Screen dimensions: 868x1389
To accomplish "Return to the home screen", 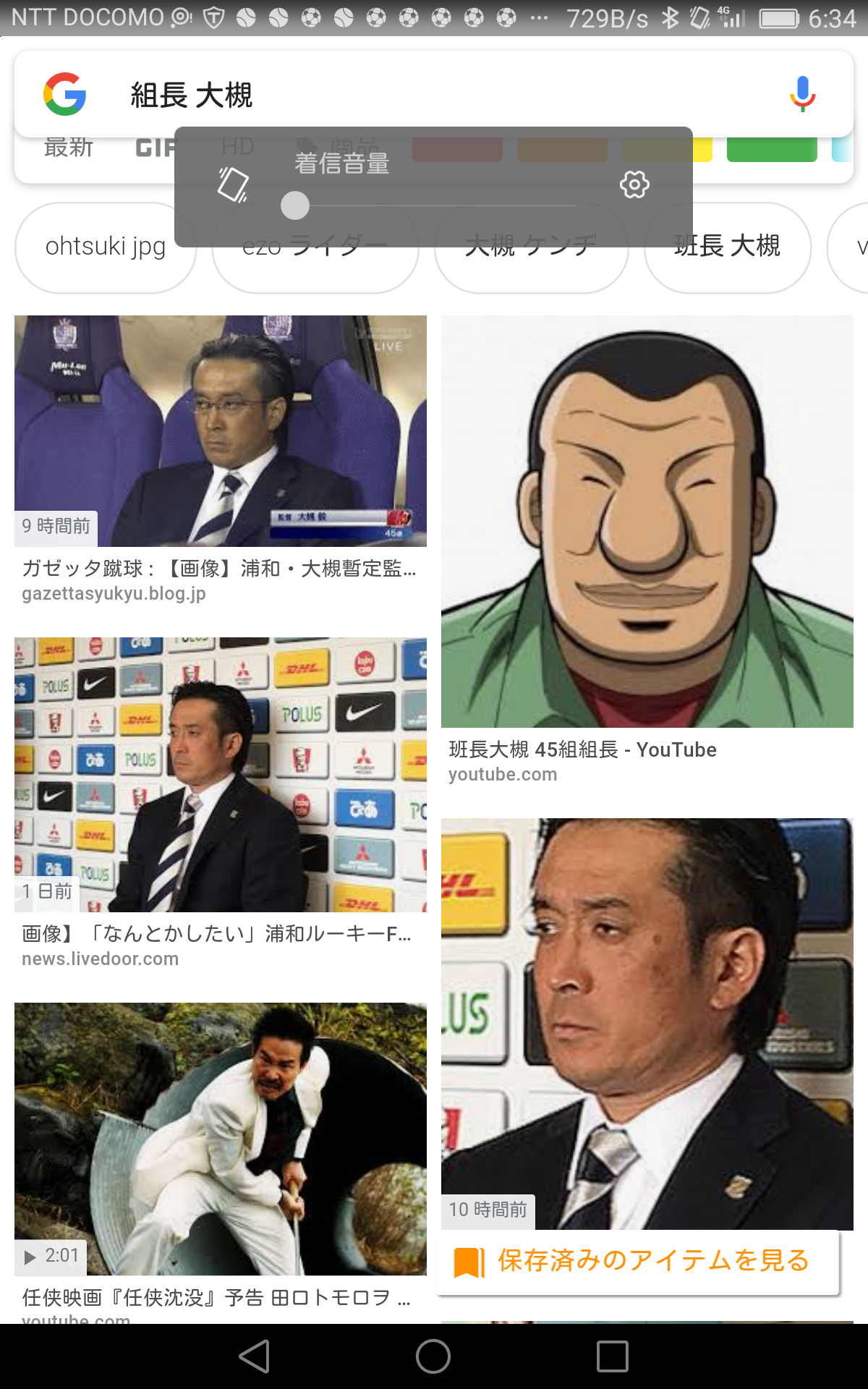I will point(433,1356).
